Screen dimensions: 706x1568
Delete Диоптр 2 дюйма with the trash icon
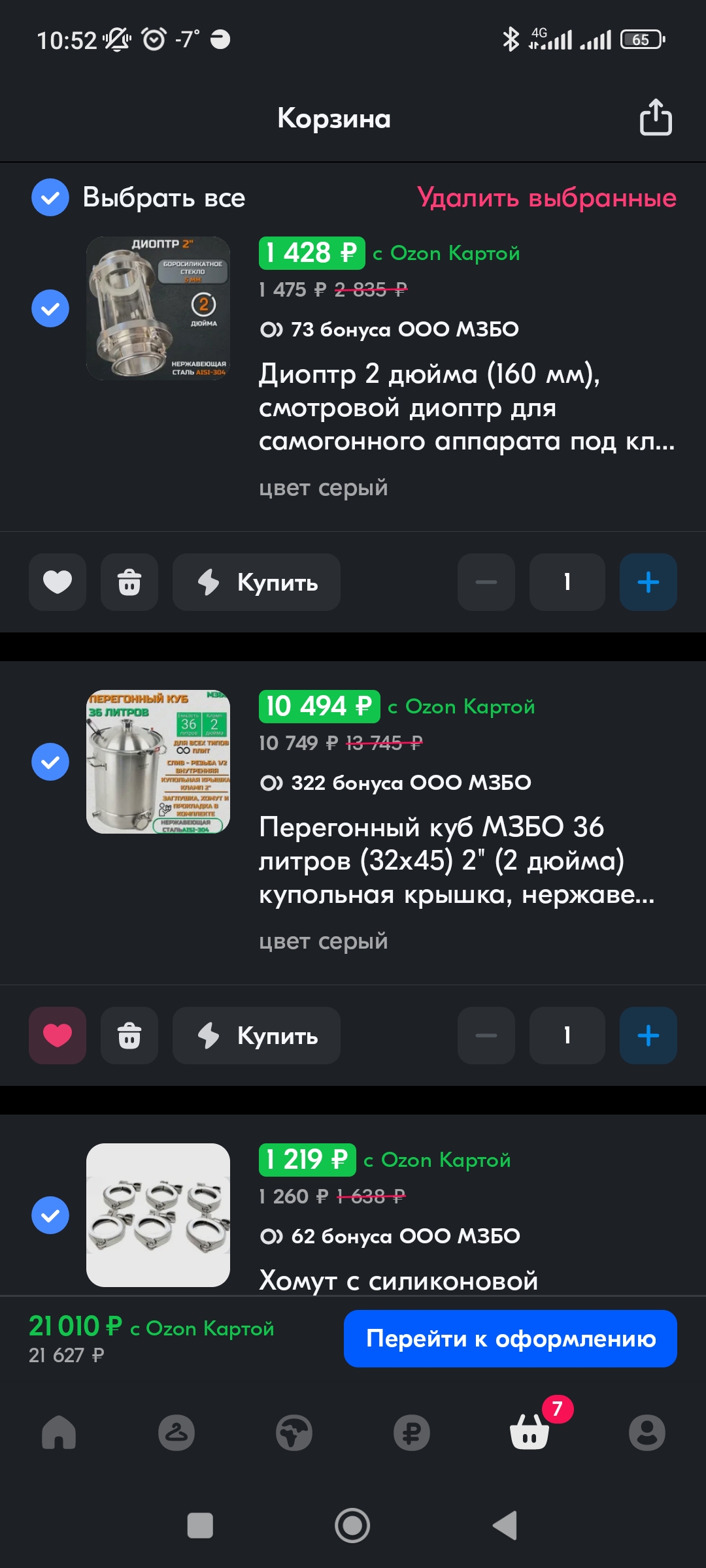(129, 582)
